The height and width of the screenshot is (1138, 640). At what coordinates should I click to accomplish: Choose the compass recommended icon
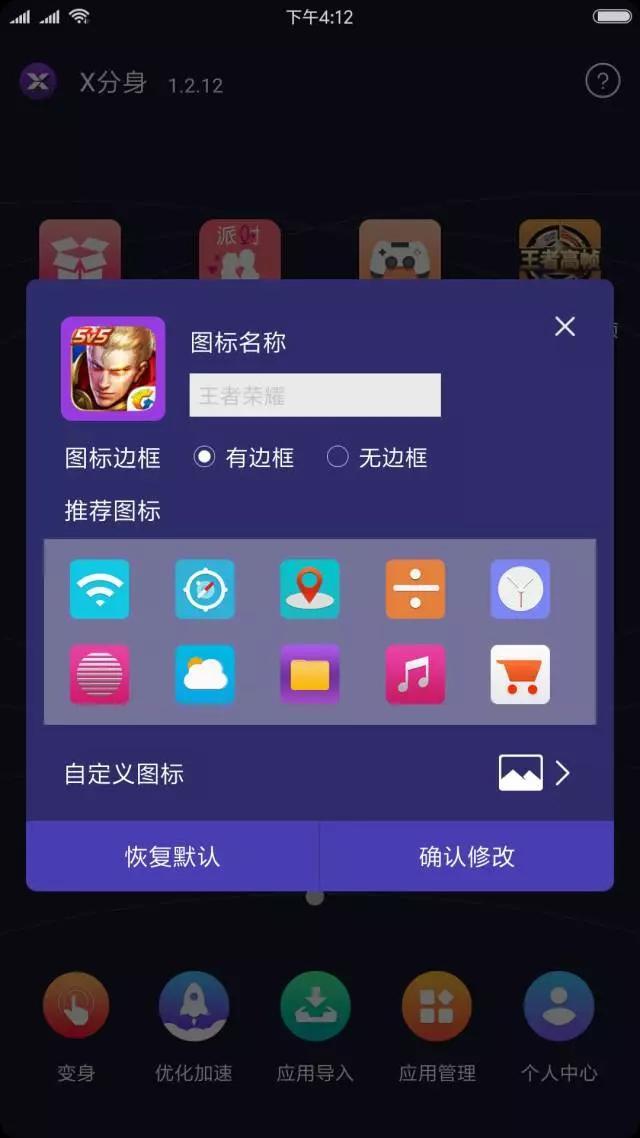point(205,589)
